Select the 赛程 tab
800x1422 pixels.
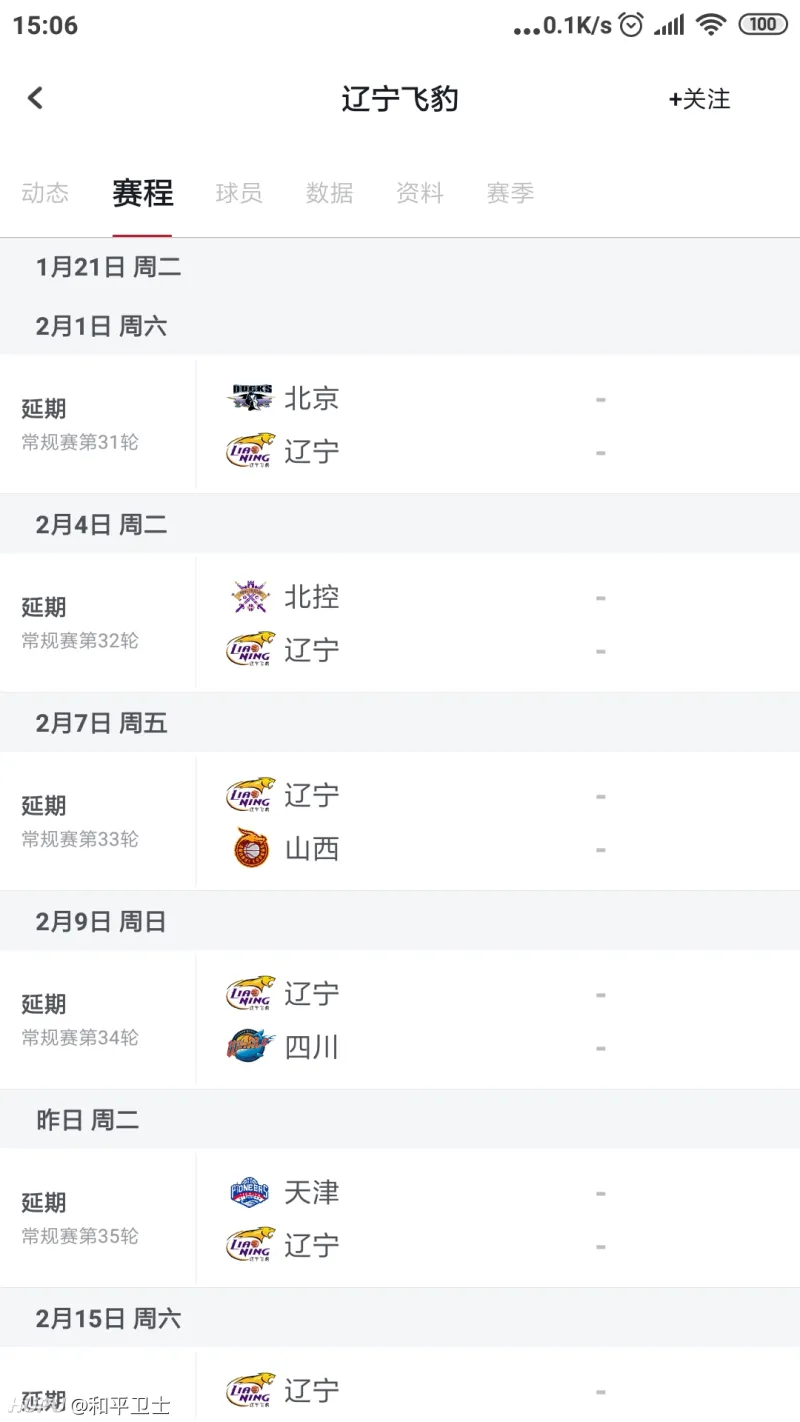click(142, 193)
